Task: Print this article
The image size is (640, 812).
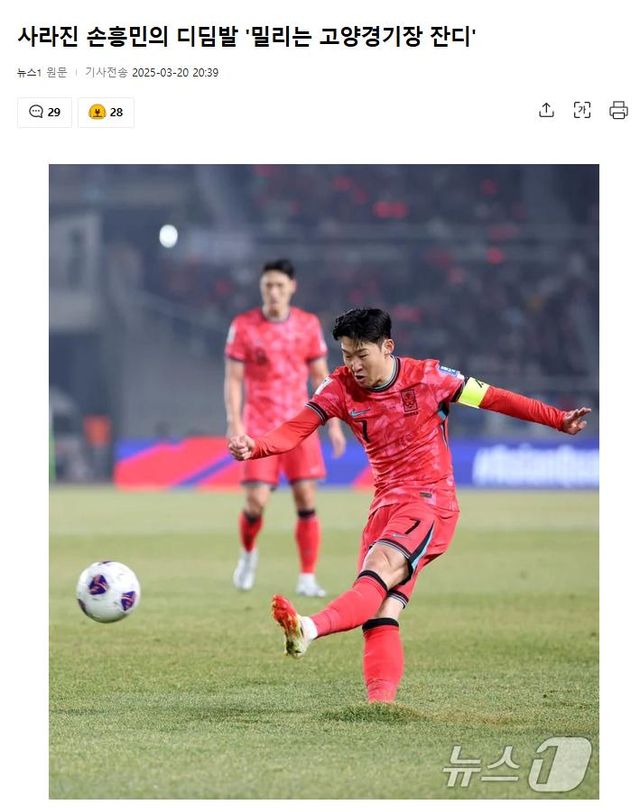Action: 618,110
